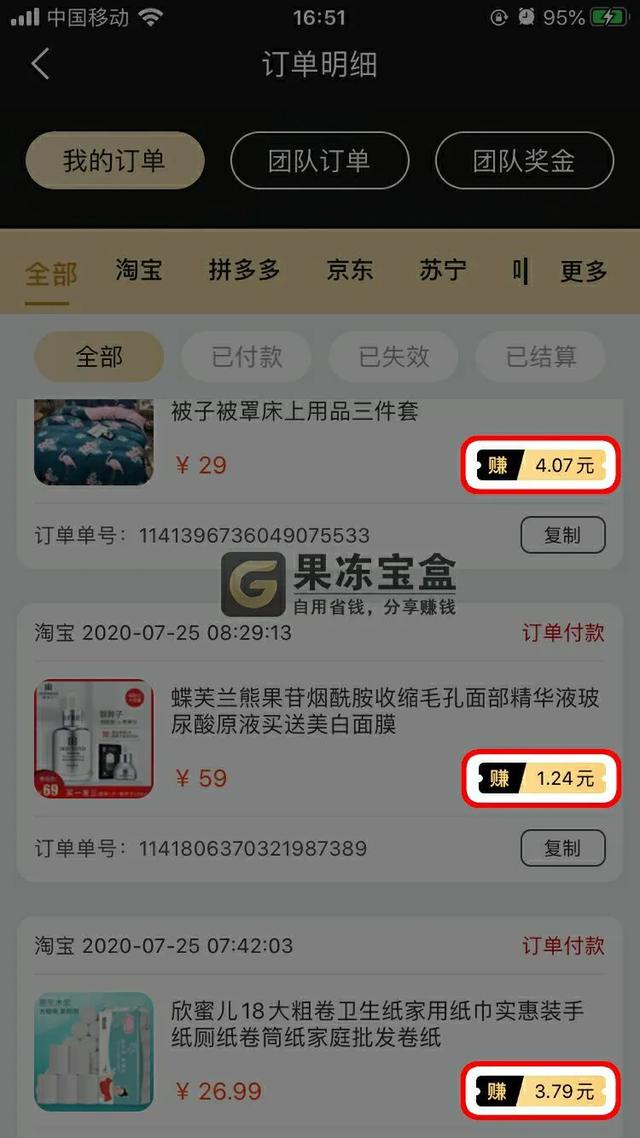Open the 蝶芙兰 face serum order
Image resolution: width=640 pixels, height=1138 pixels.
click(x=385, y=711)
